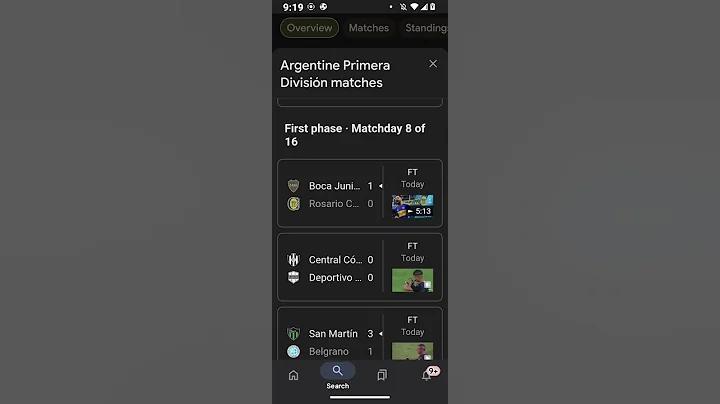Close the Argentine Primera División matches panel
This screenshot has width=720, height=404.
coord(433,64)
